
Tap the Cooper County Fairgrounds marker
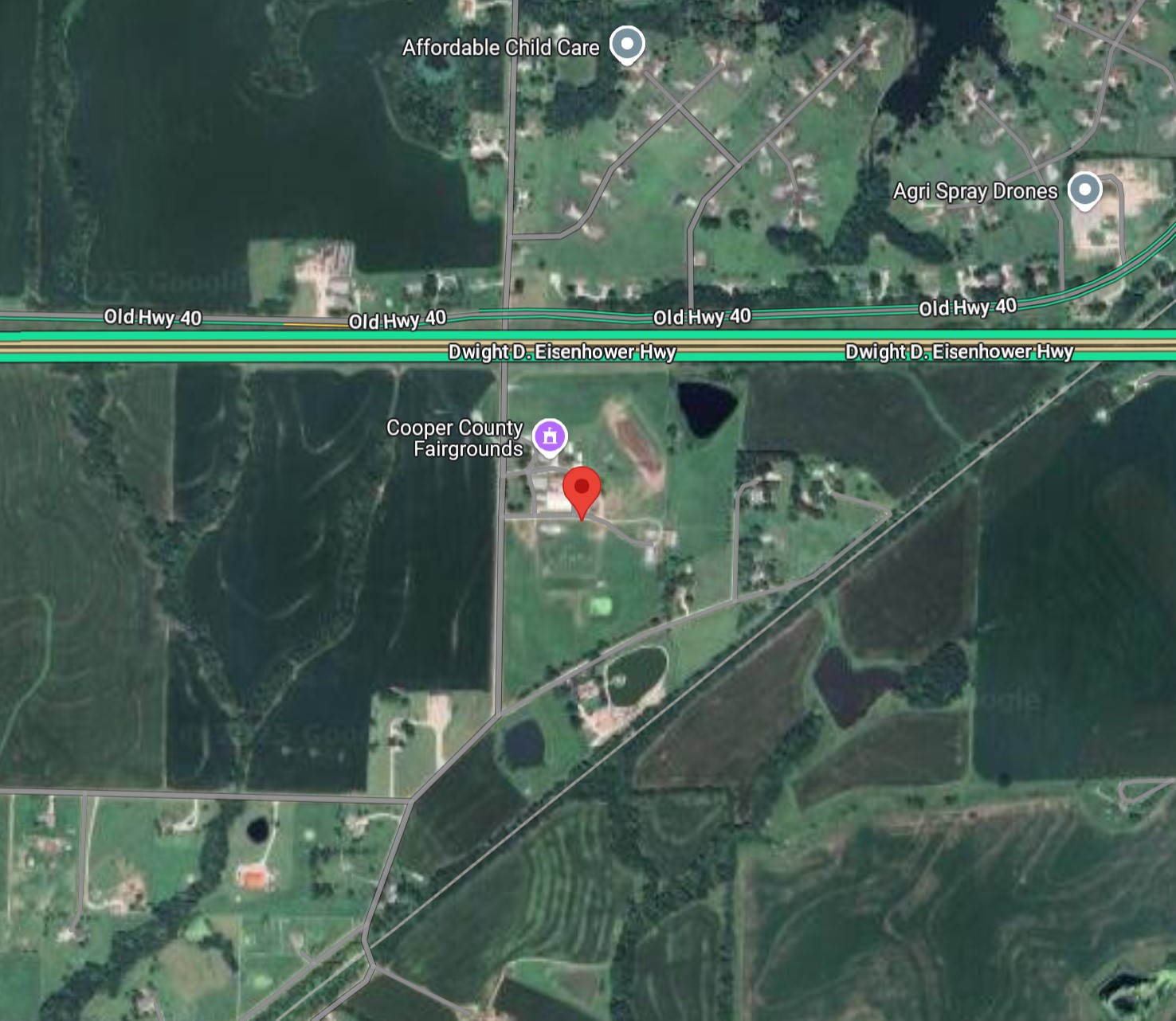click(550, 436)
